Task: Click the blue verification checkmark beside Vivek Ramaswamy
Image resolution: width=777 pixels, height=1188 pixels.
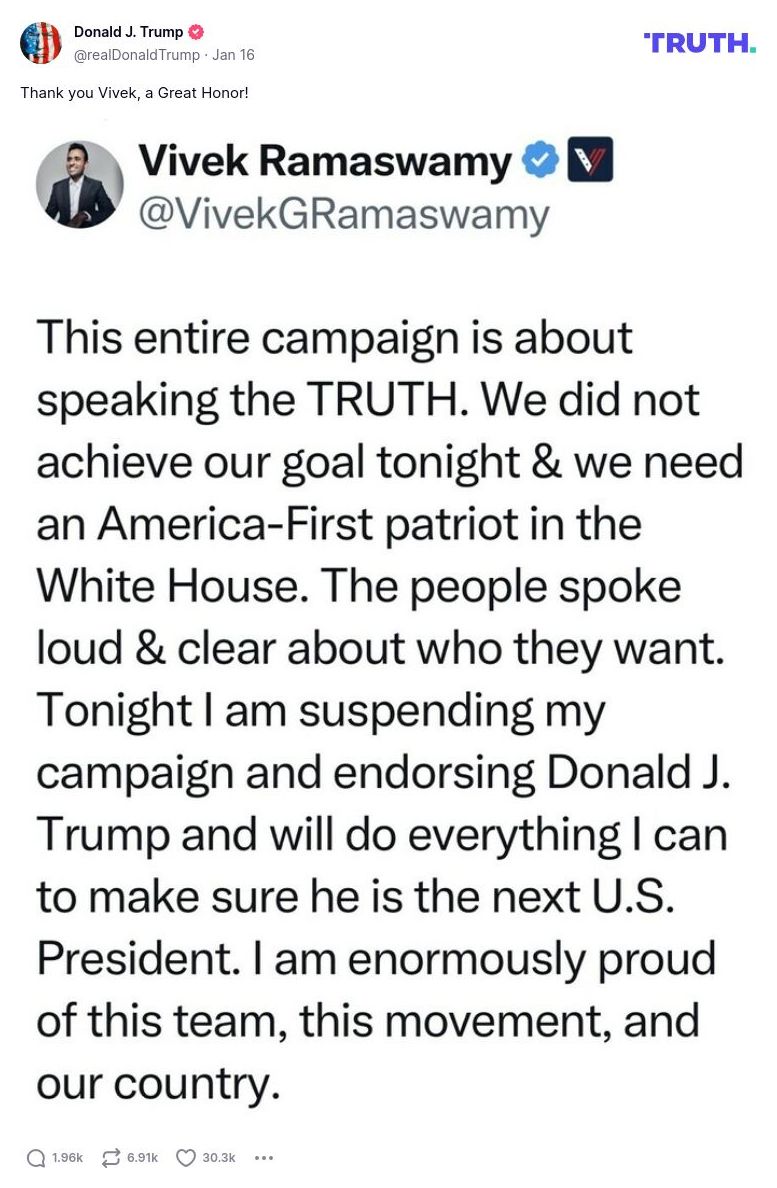Action: [x=540, y=158]
